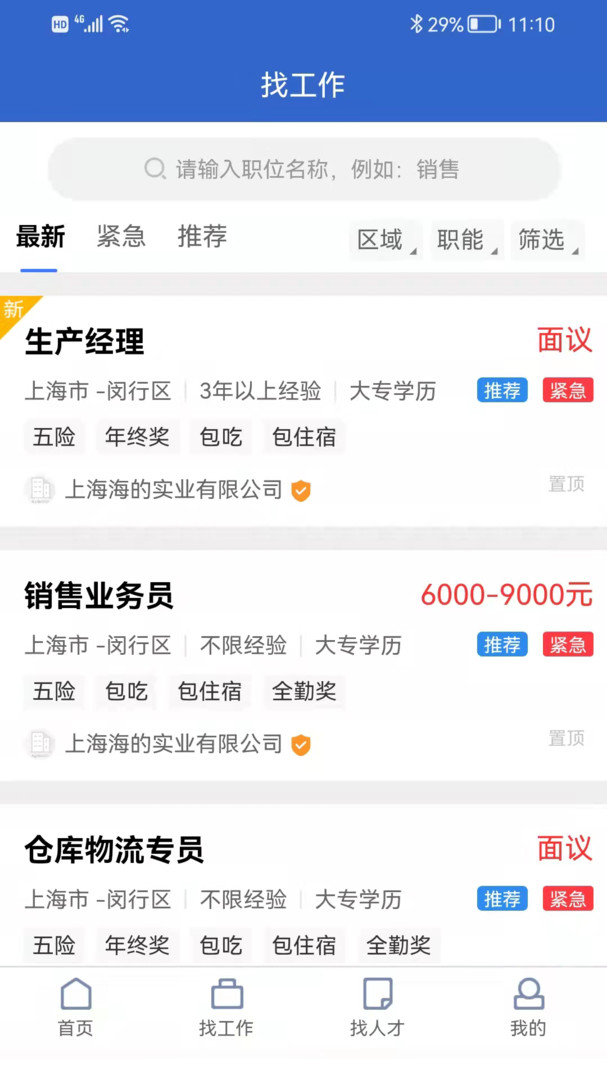Switch to the 找人才 tab
The height and width of the screenshot is (1080, 607).
click(x=378, y=1008)
